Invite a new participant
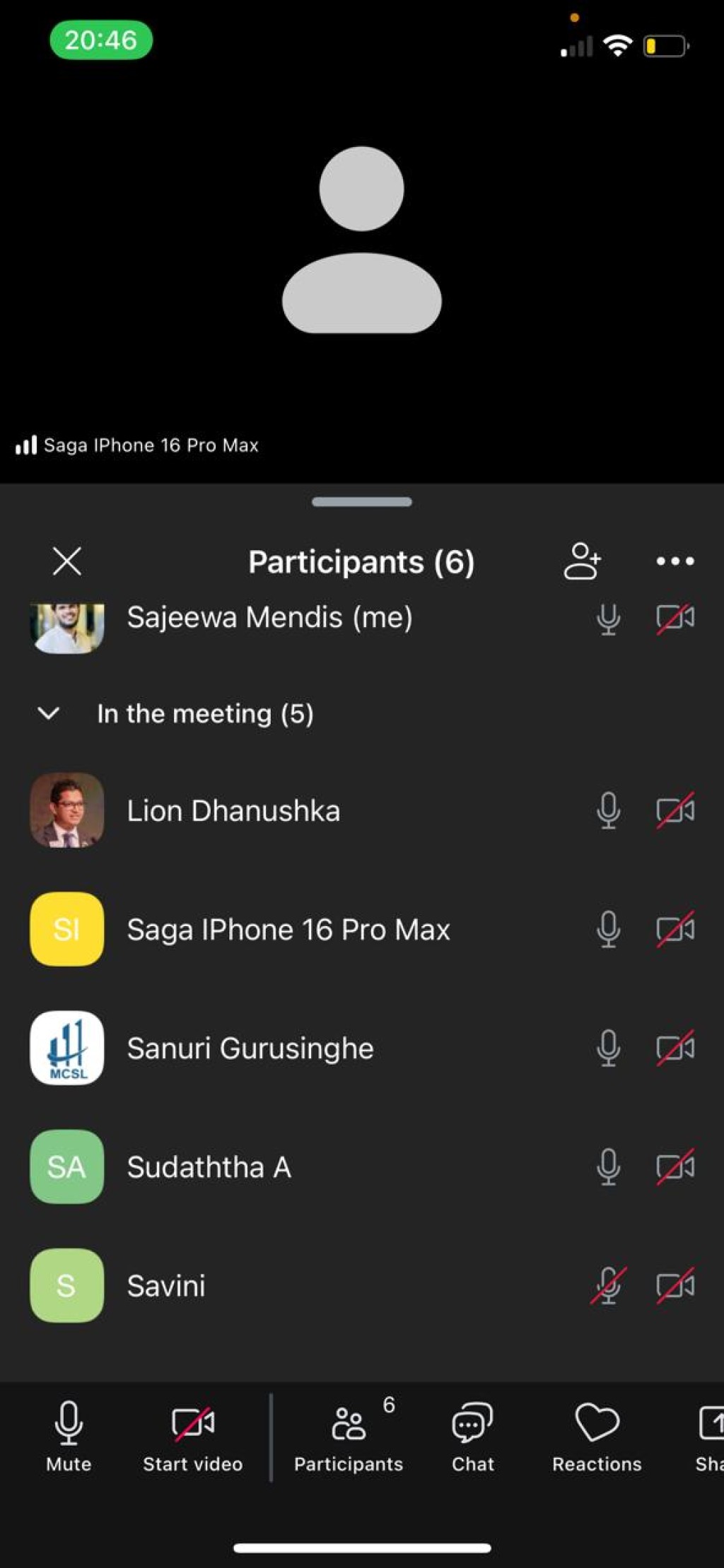The height and width of the screenshot is (1568, 724). click(x=582, y=561)
